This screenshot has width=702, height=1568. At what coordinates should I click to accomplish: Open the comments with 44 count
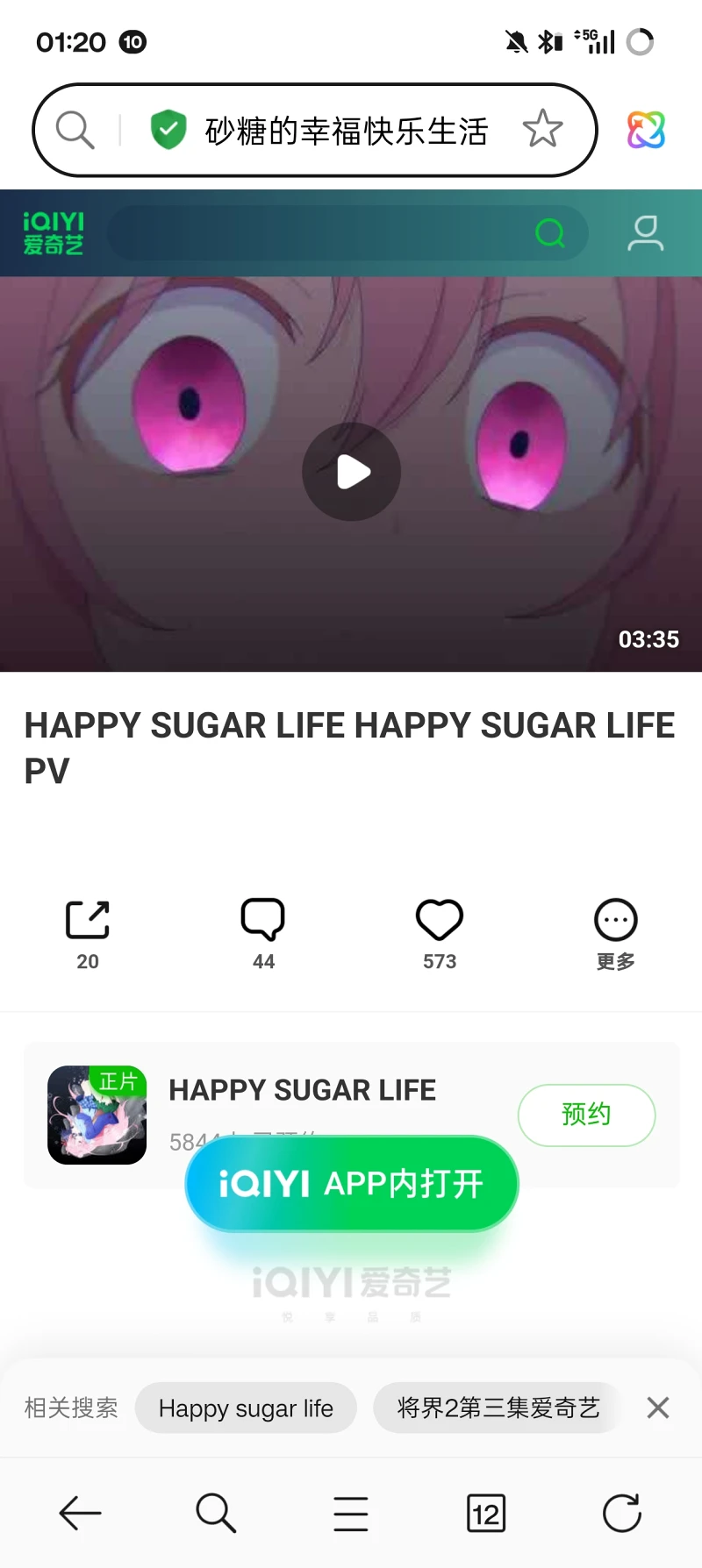pyautogui.click(x=263, y=935)
